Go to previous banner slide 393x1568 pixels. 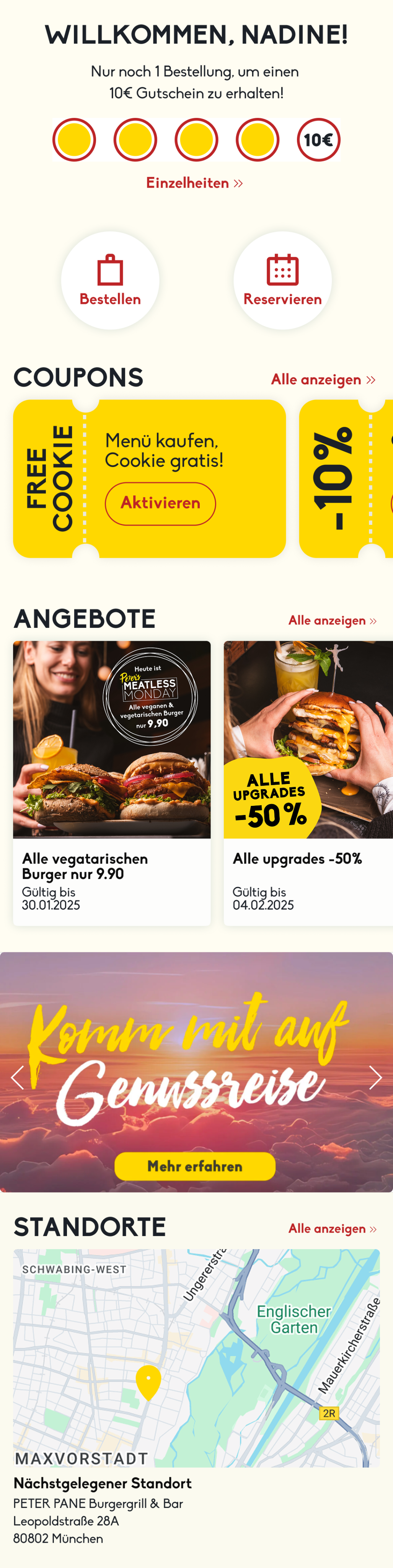click(18, 1077)
